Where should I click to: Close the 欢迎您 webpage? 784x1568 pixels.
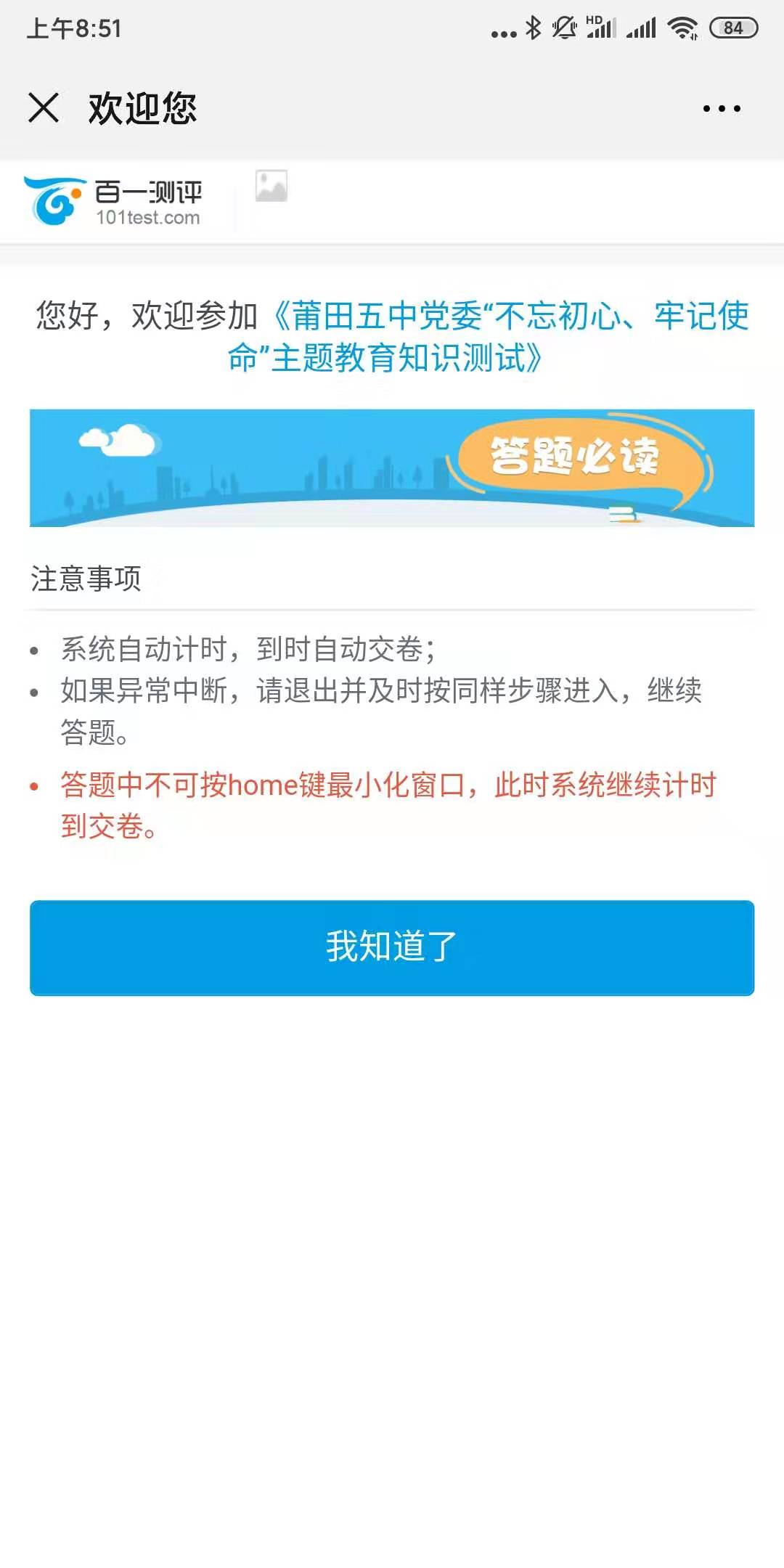[x=44, y=108]
